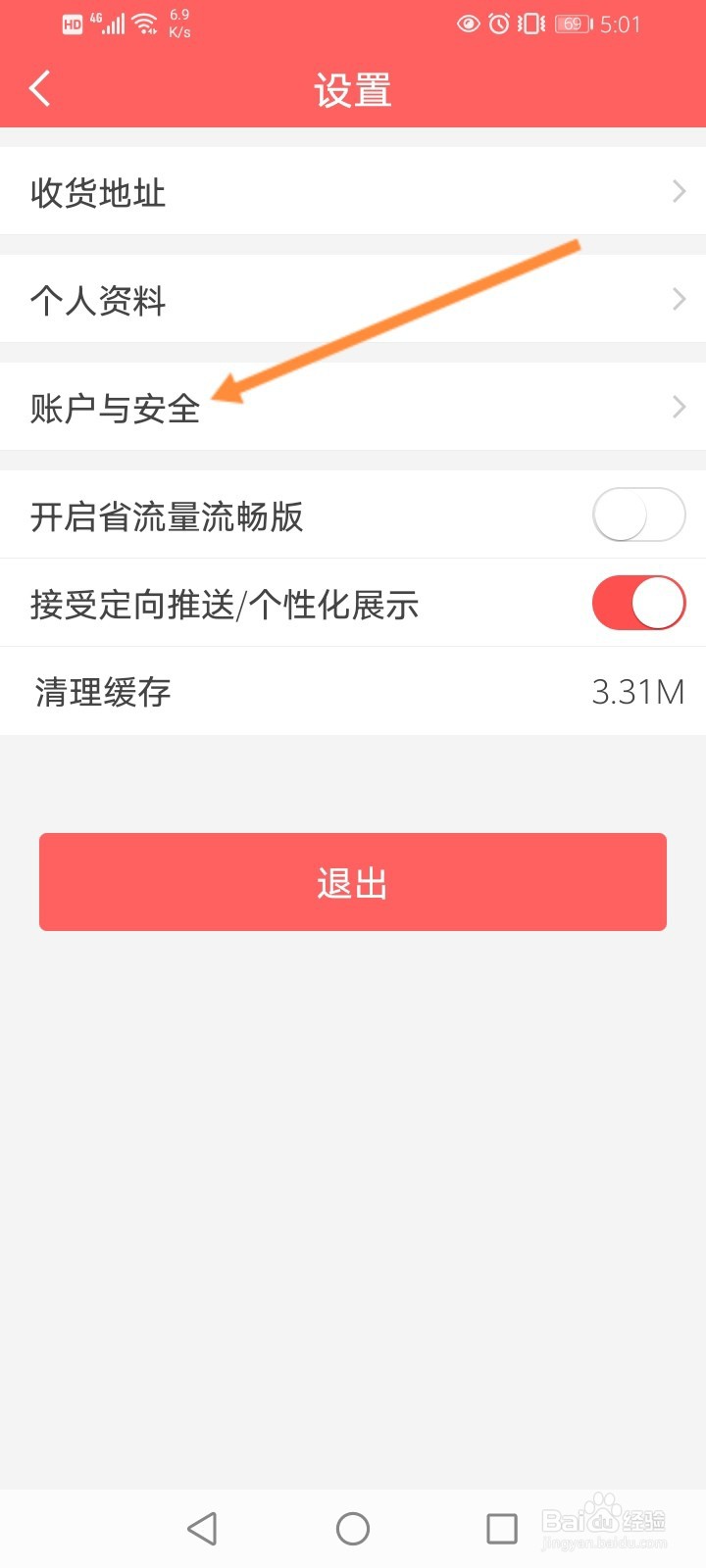Enable 开启省流量流畅版 switch
The image size is (706, 1568).
pyautogui.click(x=637, y=514)
